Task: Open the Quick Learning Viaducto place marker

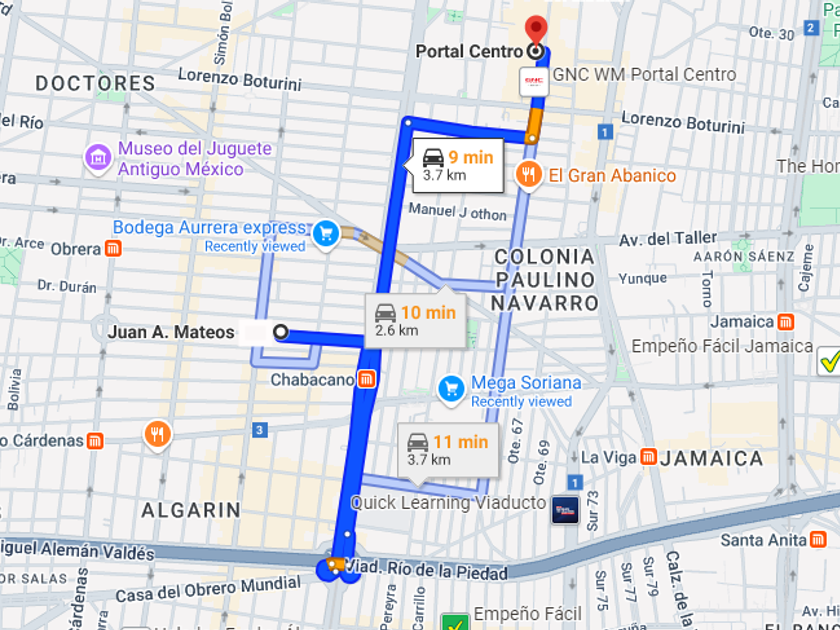Action: (x=566, y=509)
